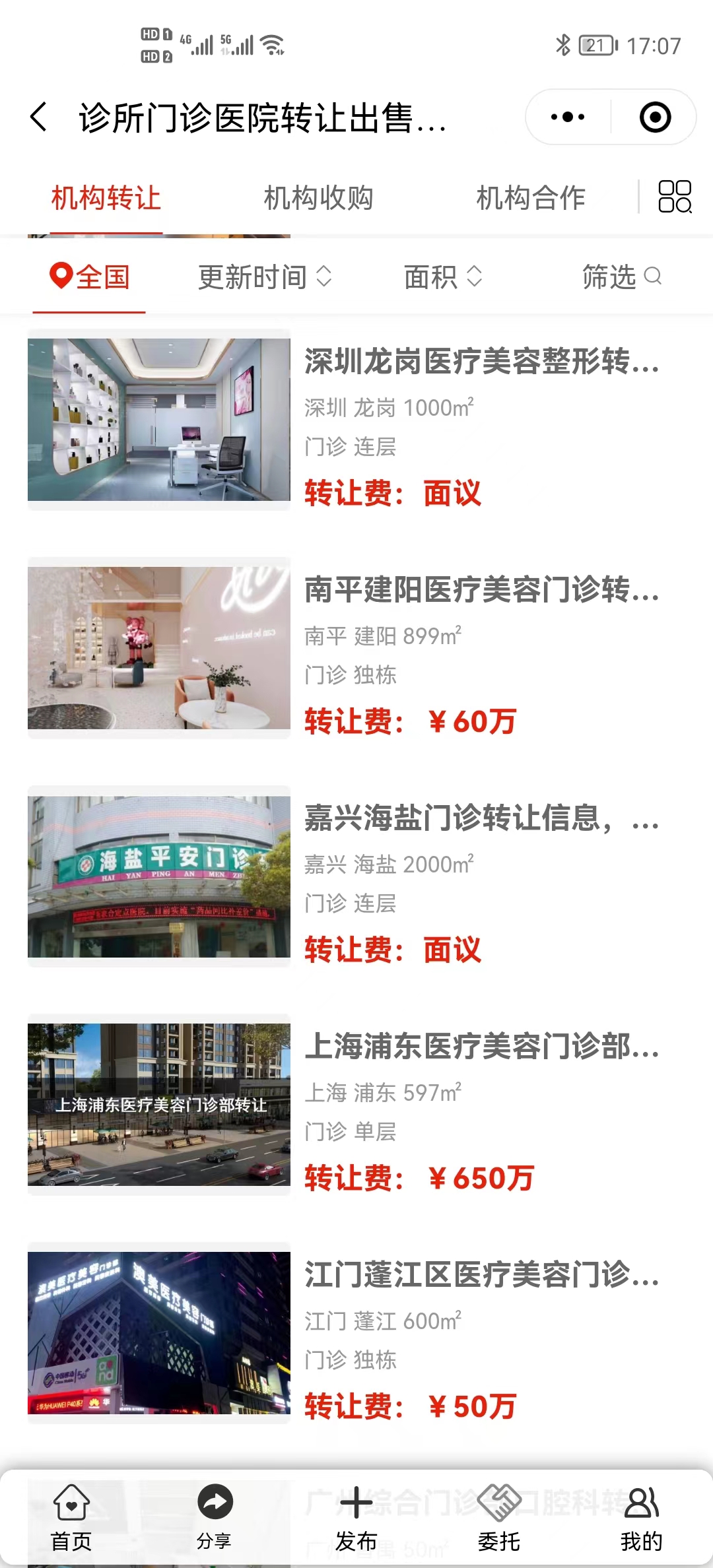This screenshot has width=713, height=1568.
Task: Switch to the 机构合作 tab
Action: (531, 198)
